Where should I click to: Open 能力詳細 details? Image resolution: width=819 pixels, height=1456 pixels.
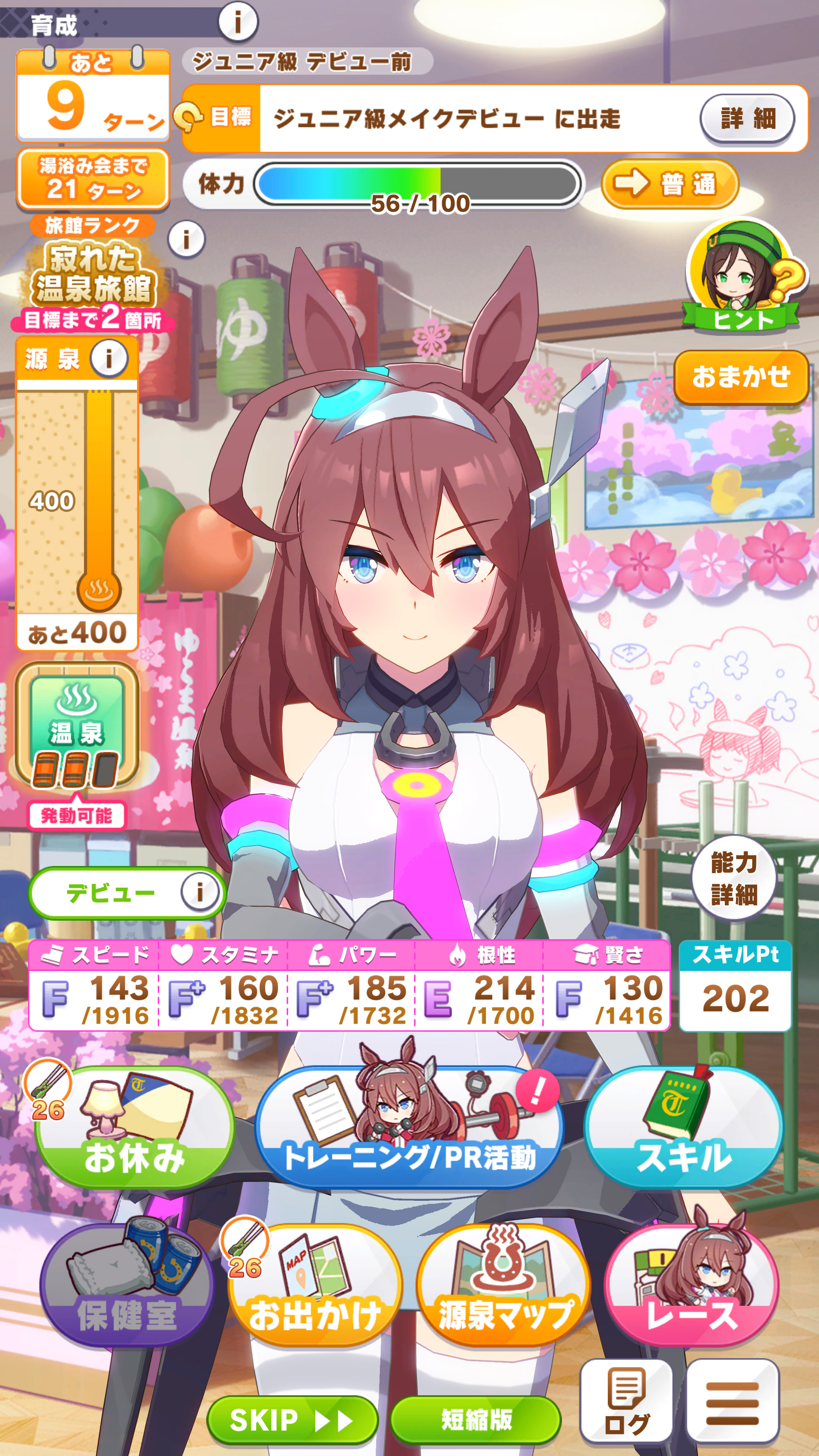734,879
